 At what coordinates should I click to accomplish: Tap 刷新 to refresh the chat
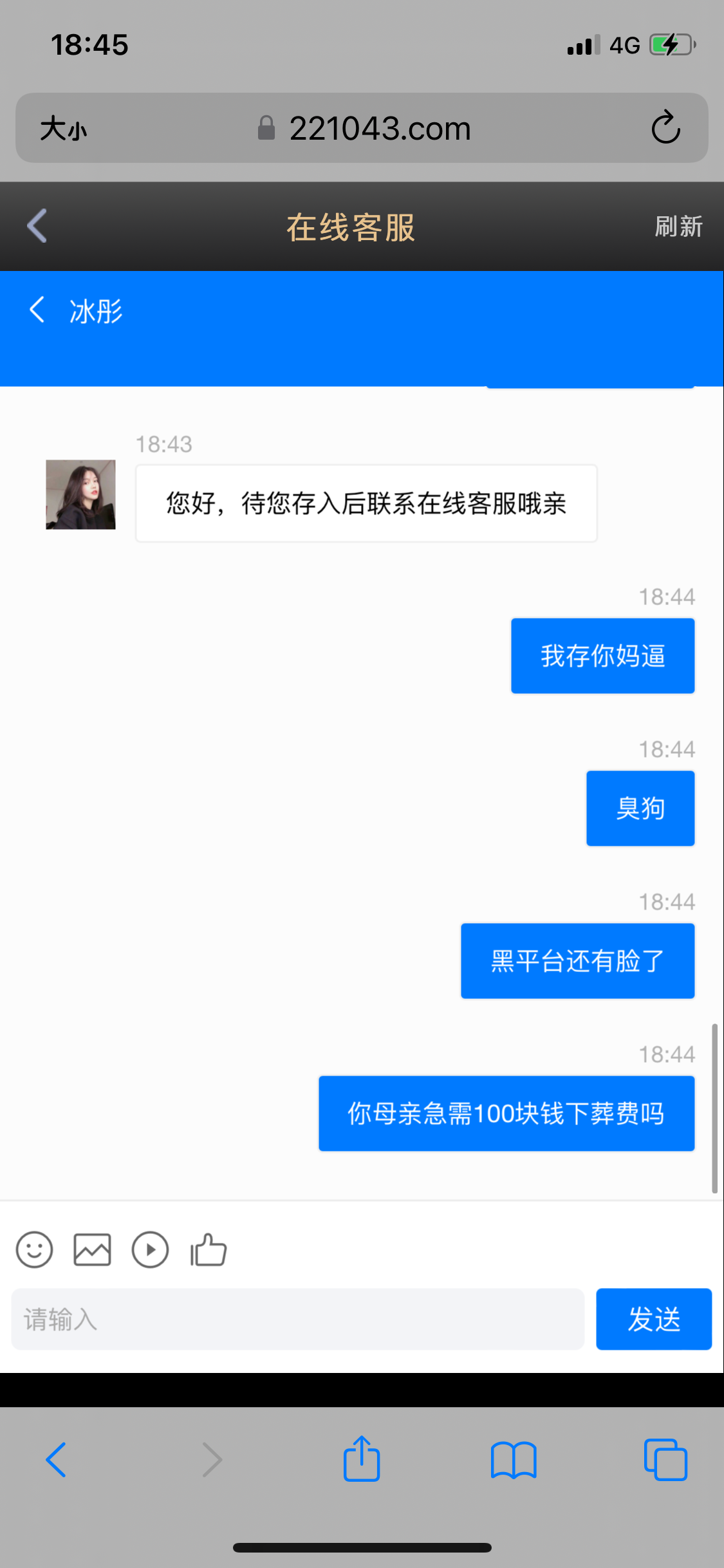point(677,227)
